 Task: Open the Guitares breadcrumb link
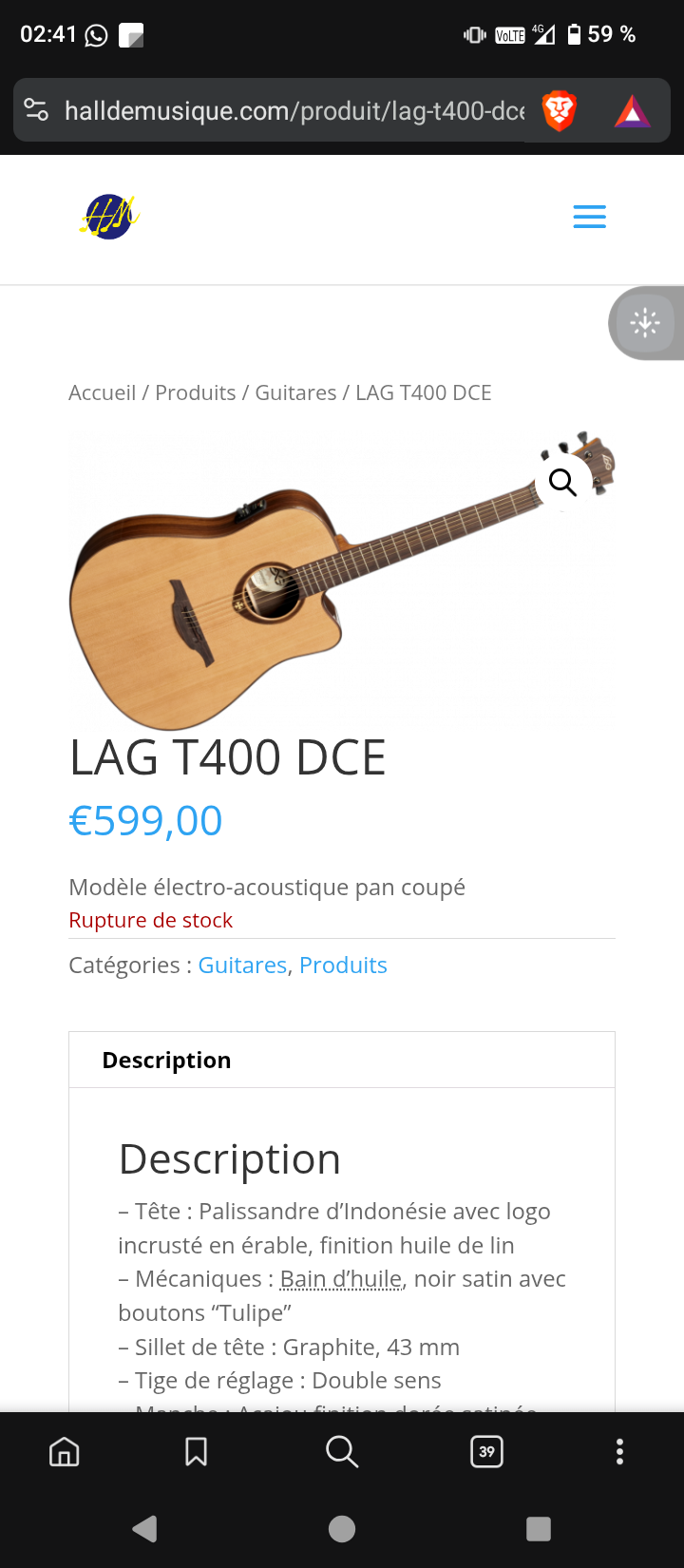[295, 392]
